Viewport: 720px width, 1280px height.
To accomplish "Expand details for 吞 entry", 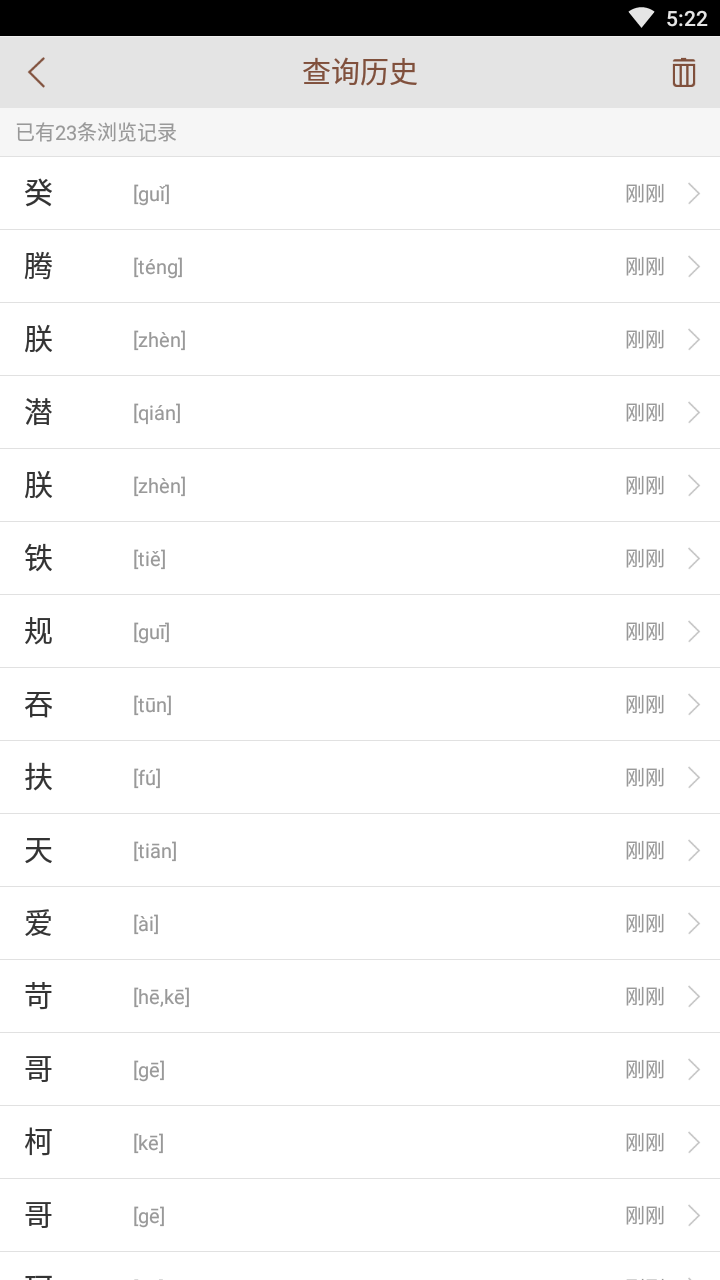I will click(694, 704).
